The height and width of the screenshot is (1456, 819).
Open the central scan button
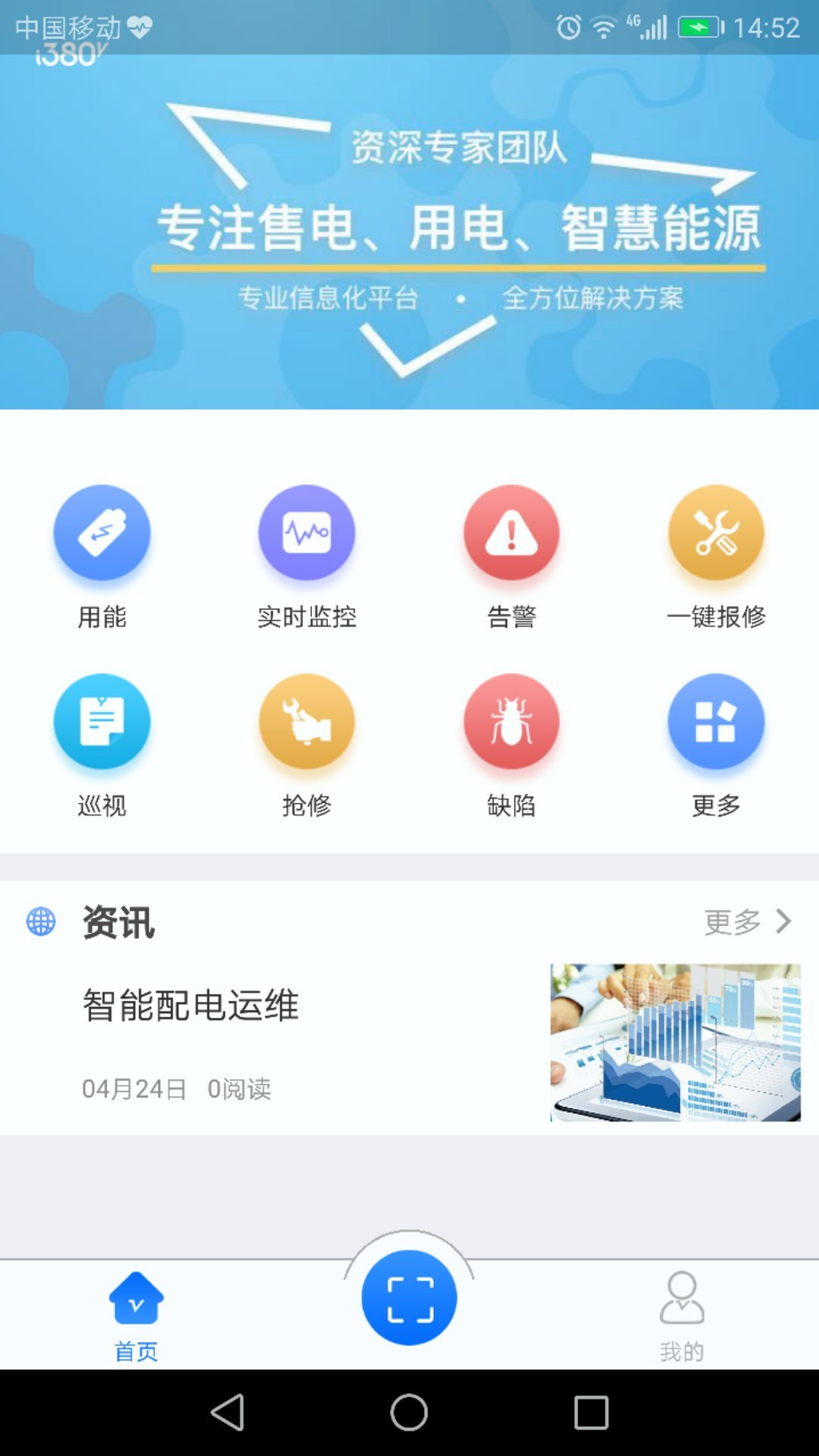point(409,1298)
